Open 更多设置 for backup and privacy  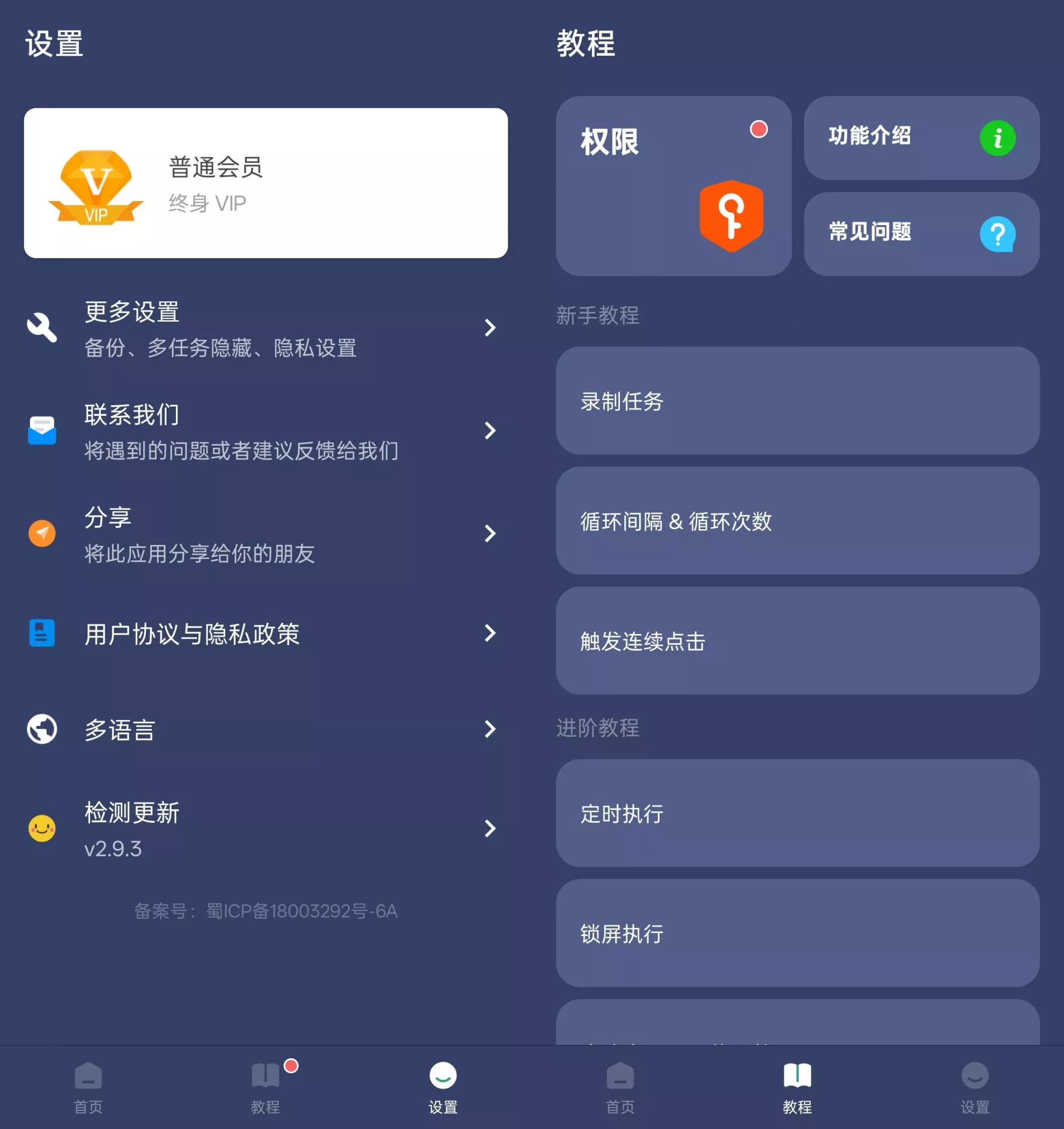(261, 328)
